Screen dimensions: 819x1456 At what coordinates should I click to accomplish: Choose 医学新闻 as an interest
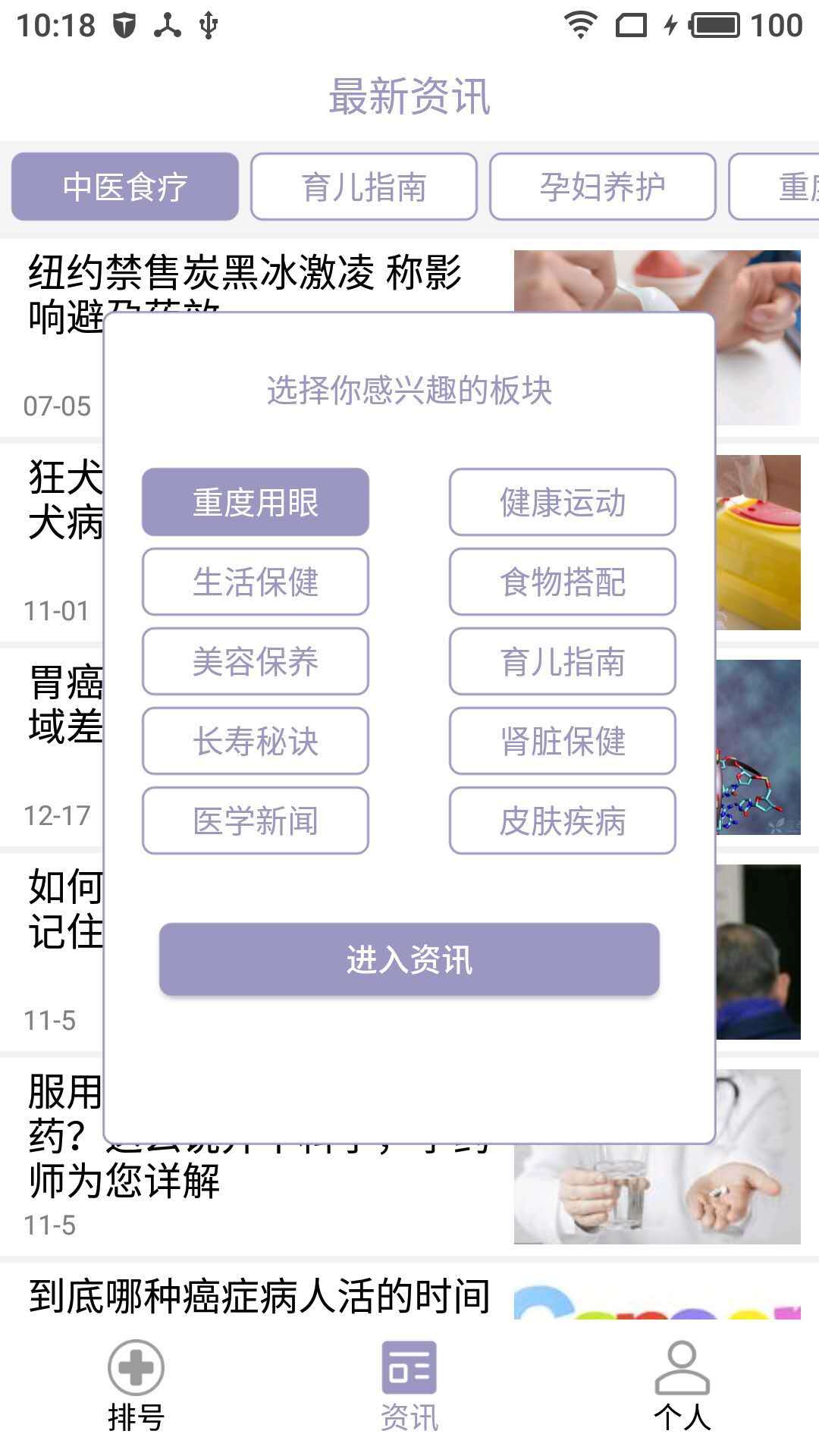tap(256, 821)
